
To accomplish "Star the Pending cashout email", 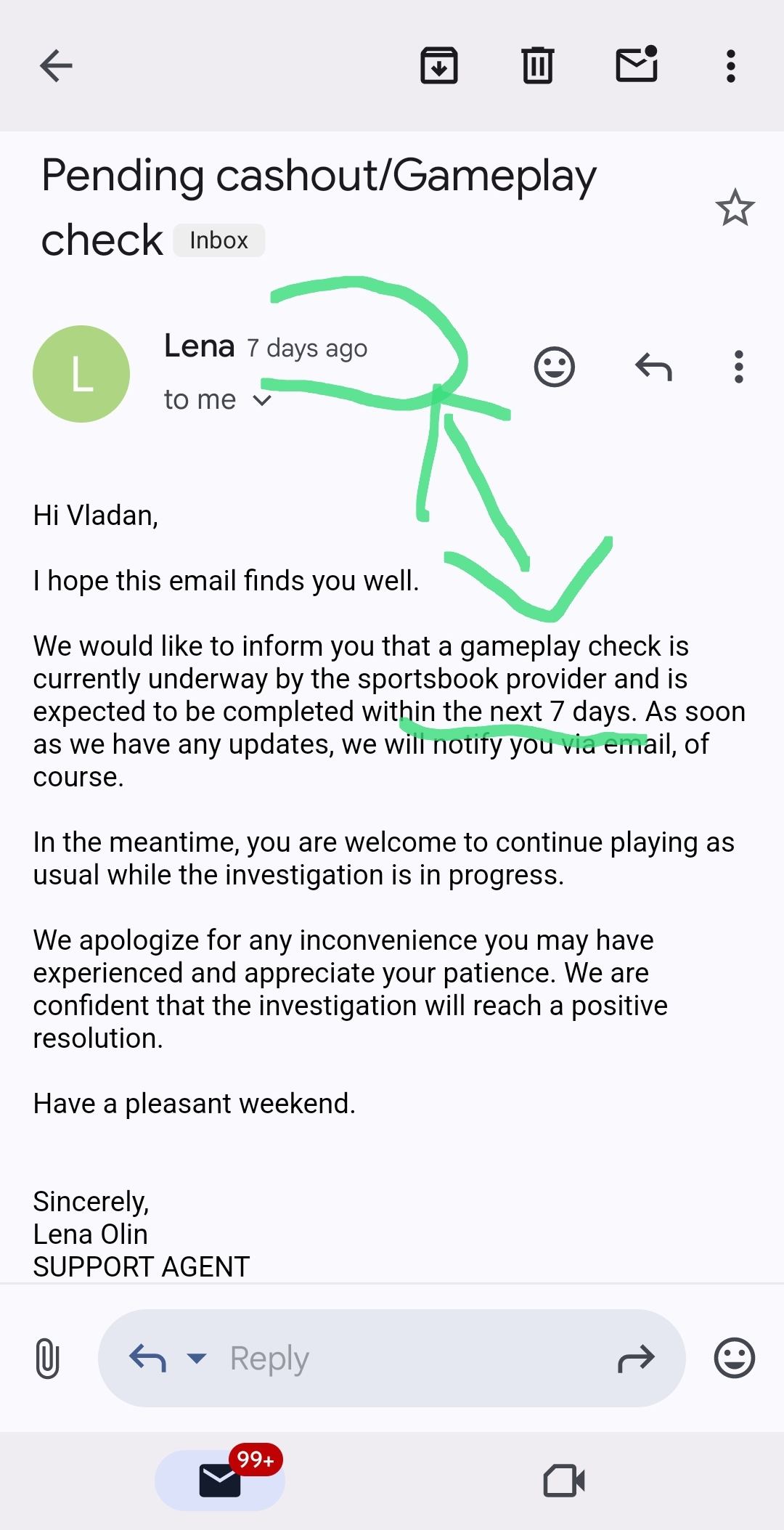I will (x=735, y=208).
